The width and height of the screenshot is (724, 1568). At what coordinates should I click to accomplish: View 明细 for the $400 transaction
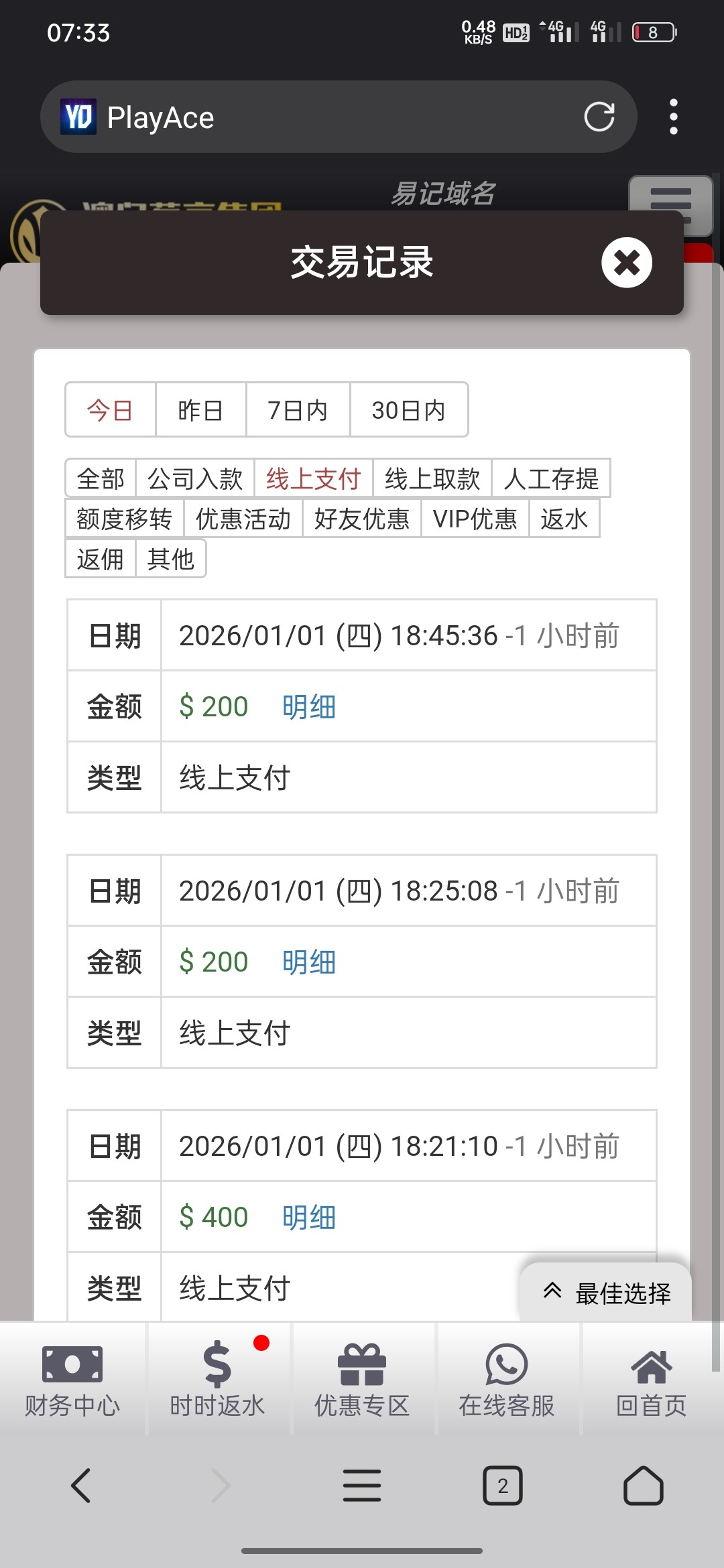[x=308, y=1218]
